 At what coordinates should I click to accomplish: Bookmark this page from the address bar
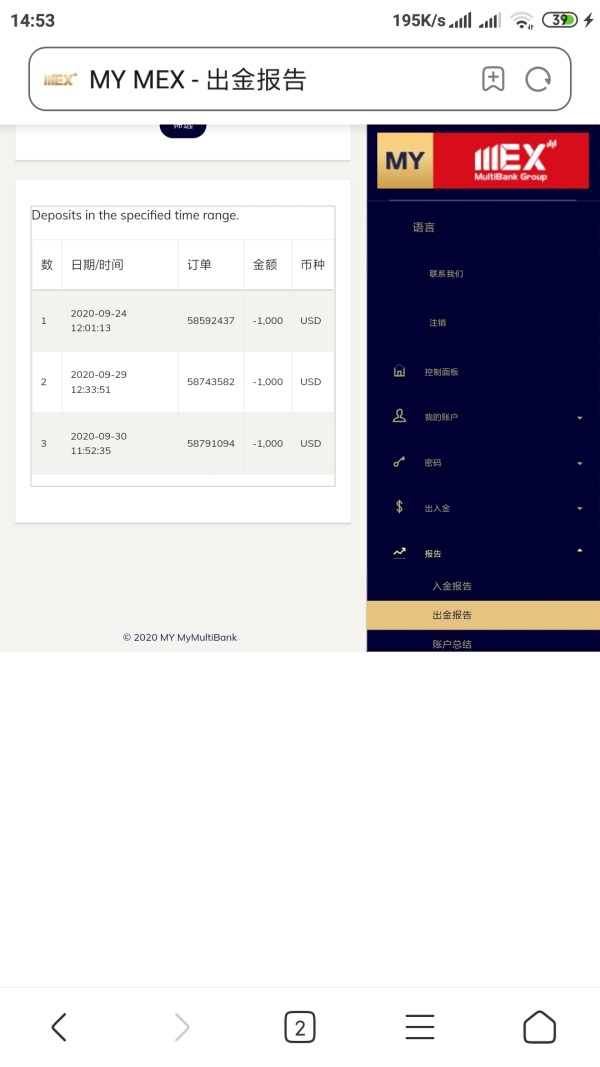(493, 80)
